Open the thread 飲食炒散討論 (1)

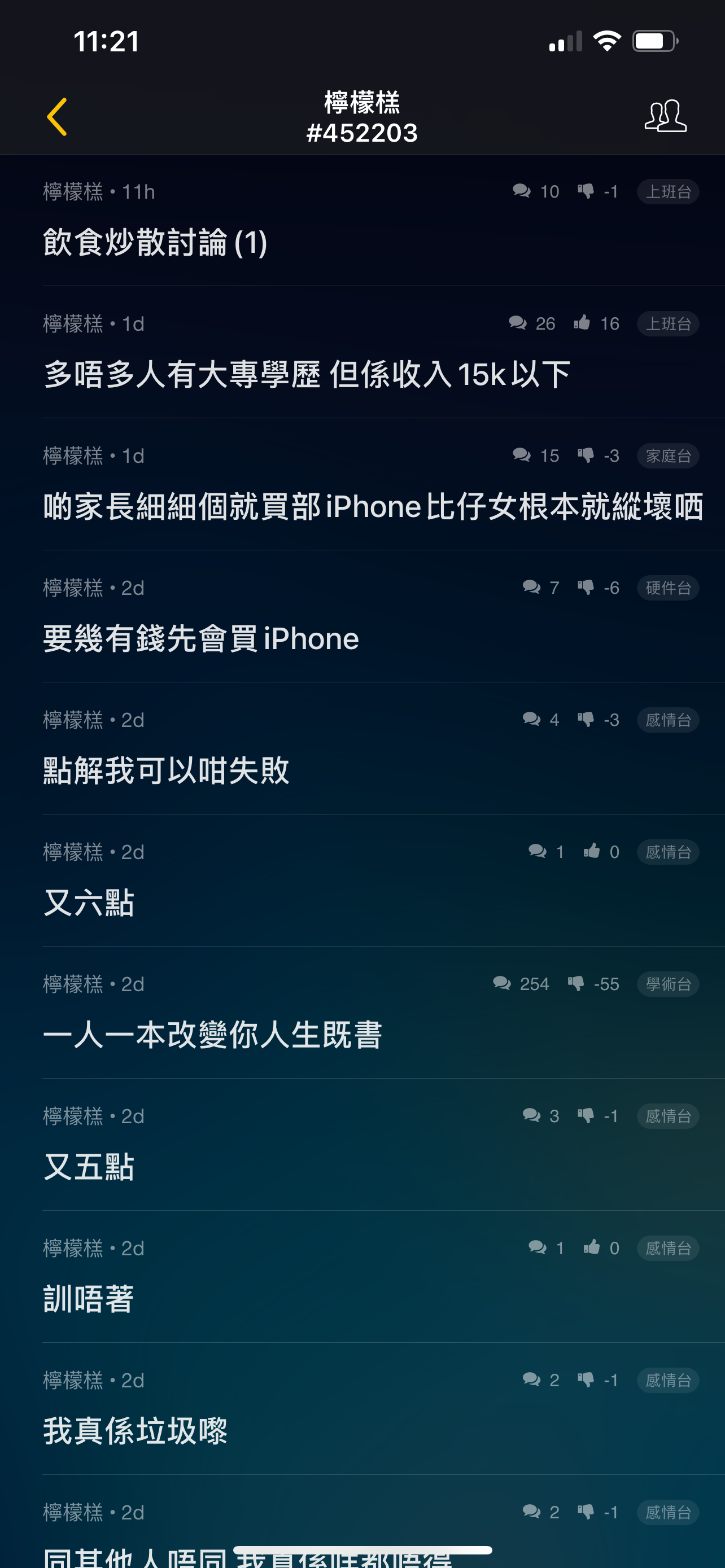click(x=362, y=220)
